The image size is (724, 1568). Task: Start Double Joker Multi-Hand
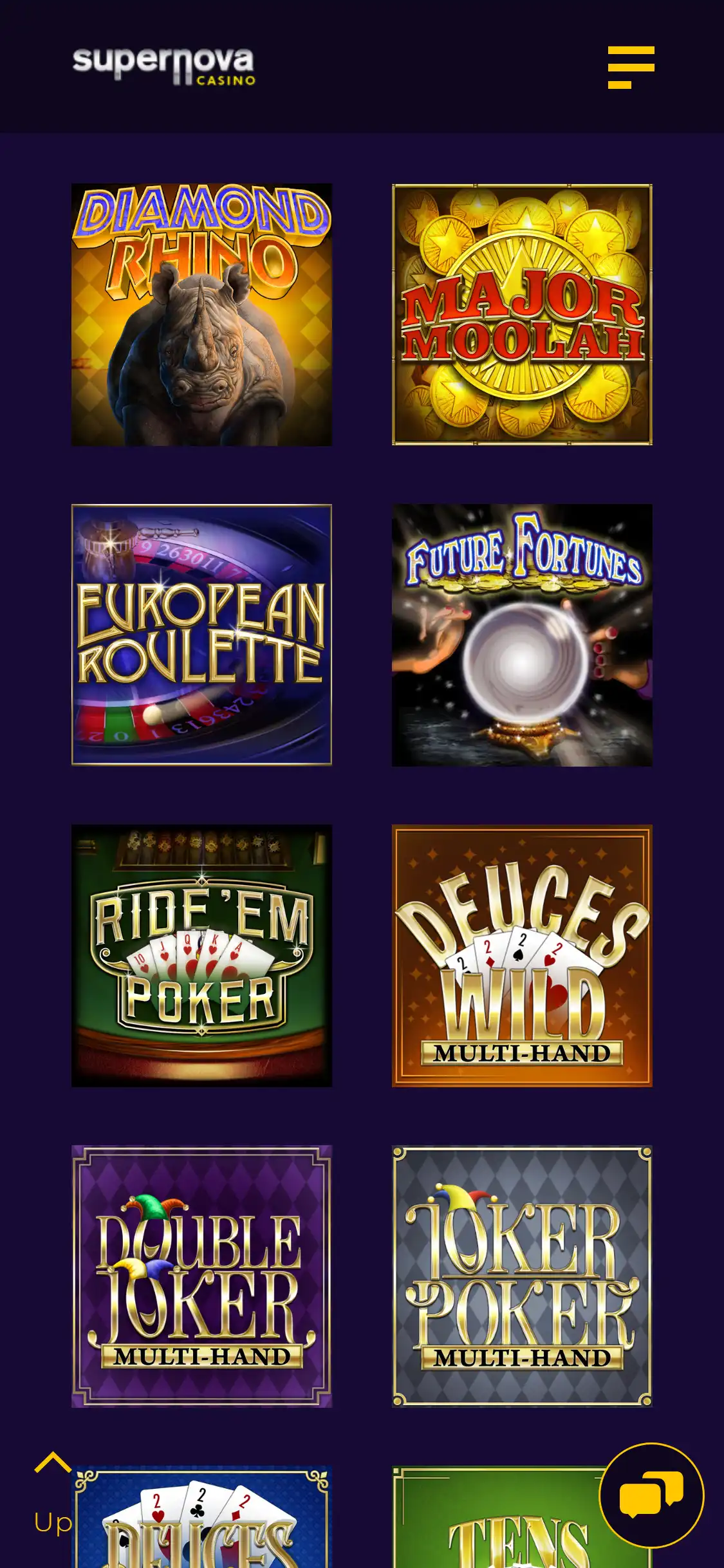[201, 1276]
